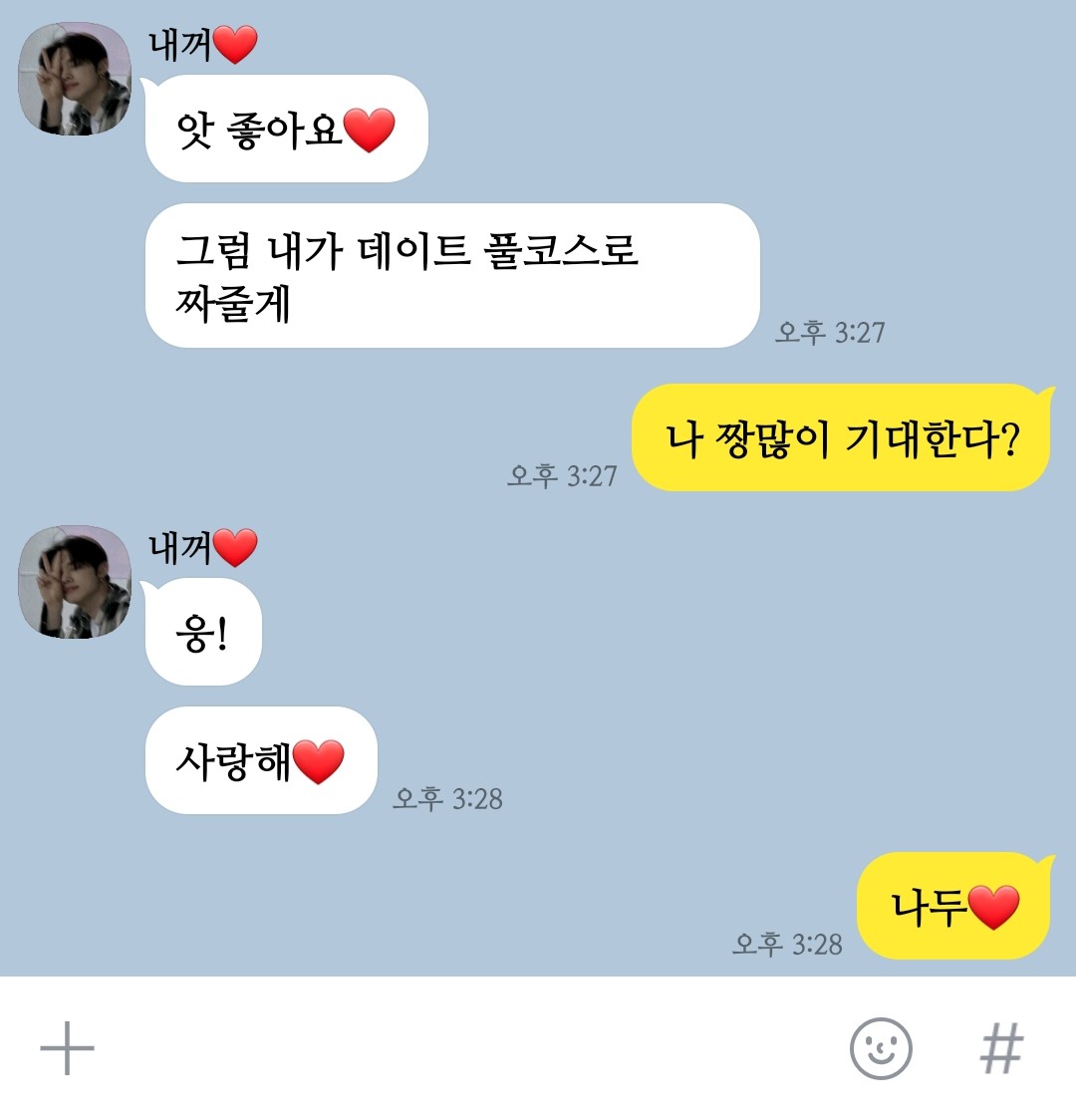Open the plus attachment menu
1076x1120 pixels.
point(67,1048)
